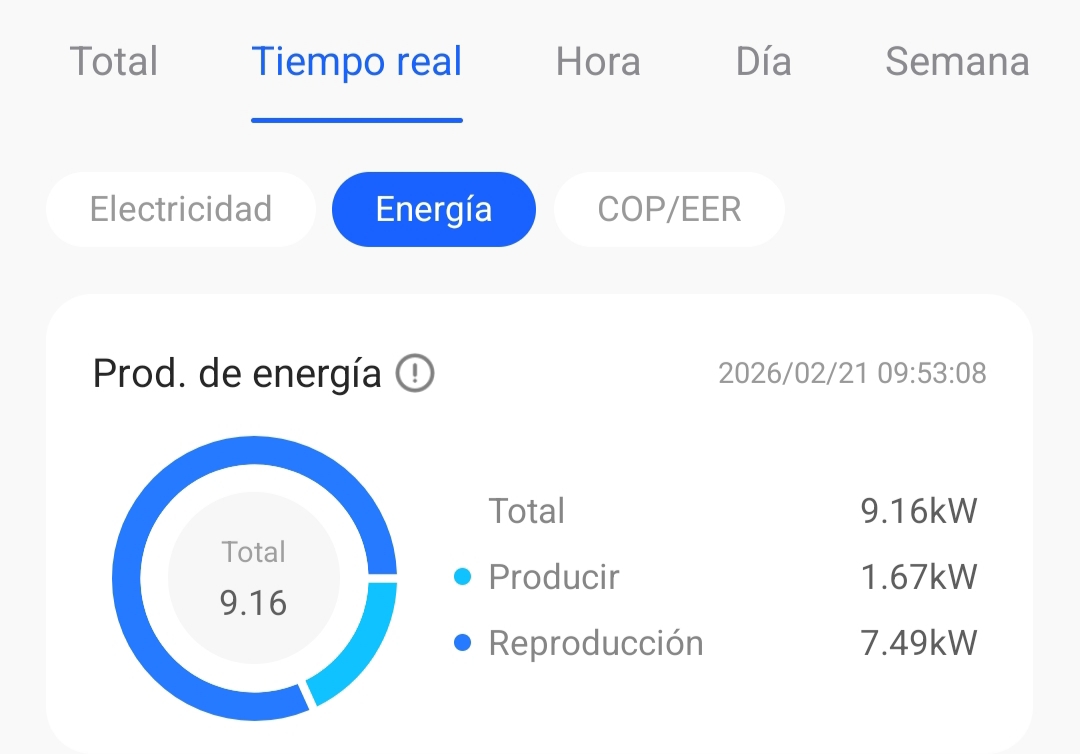The height and width of the screenshot is (754, 1080).
Task: View the Semana tab
Action: click(957, 62)
